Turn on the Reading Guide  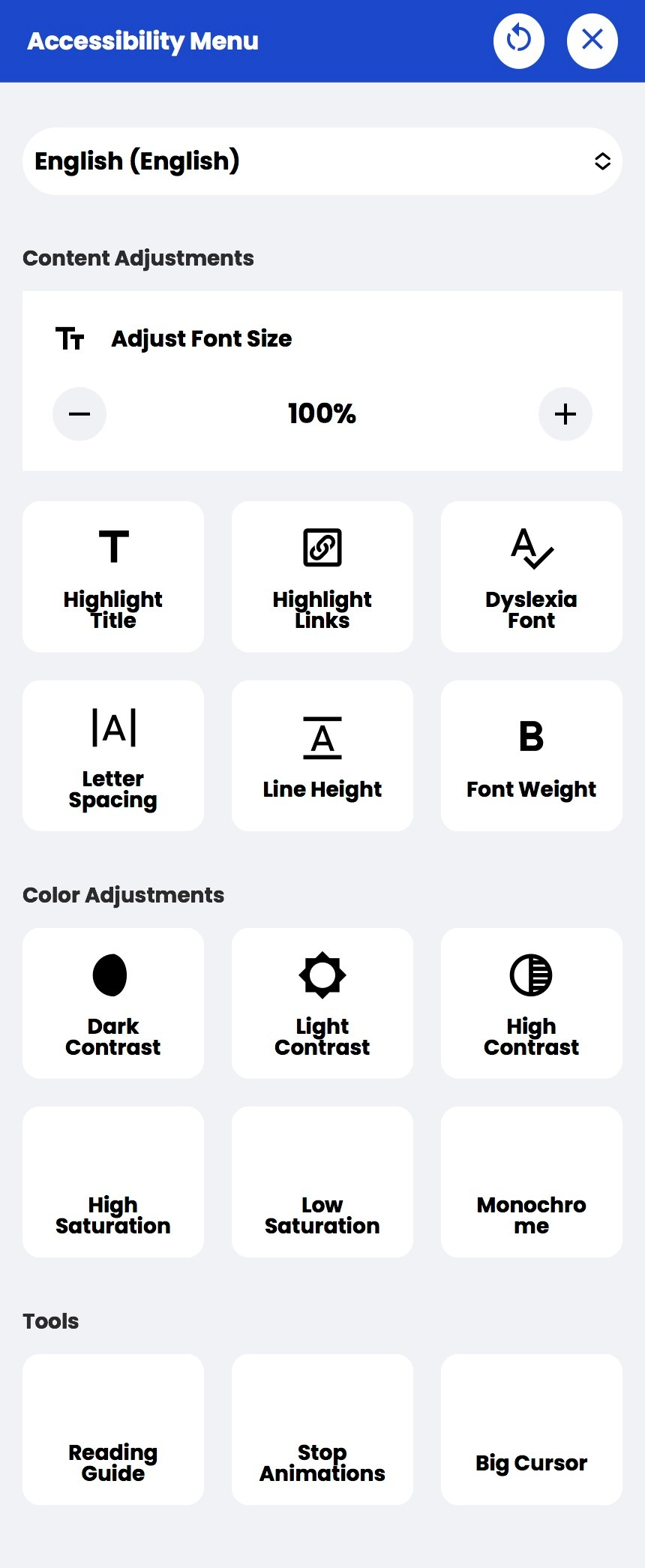pos(112,1429)
